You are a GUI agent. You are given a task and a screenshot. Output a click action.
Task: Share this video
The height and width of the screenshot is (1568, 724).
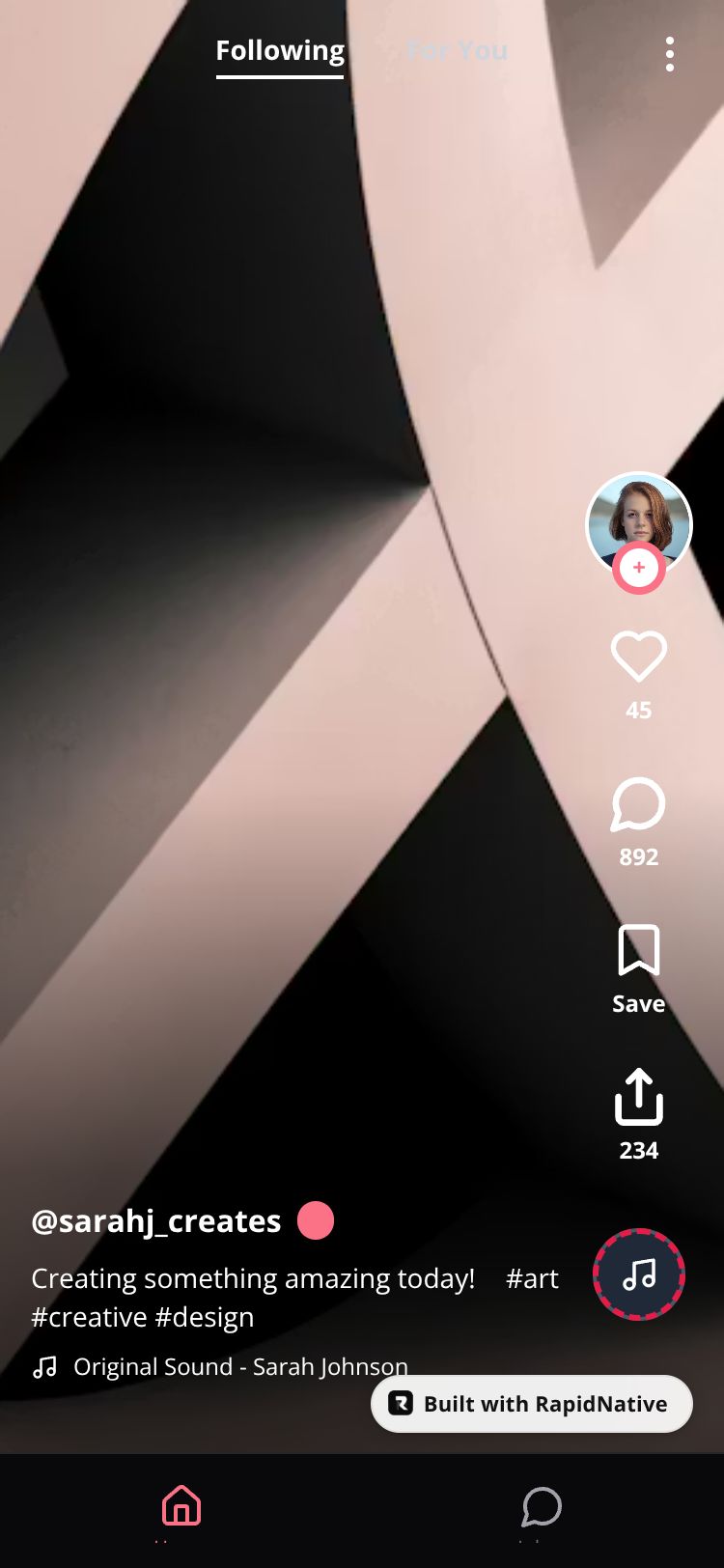[x=639, y=1098]
